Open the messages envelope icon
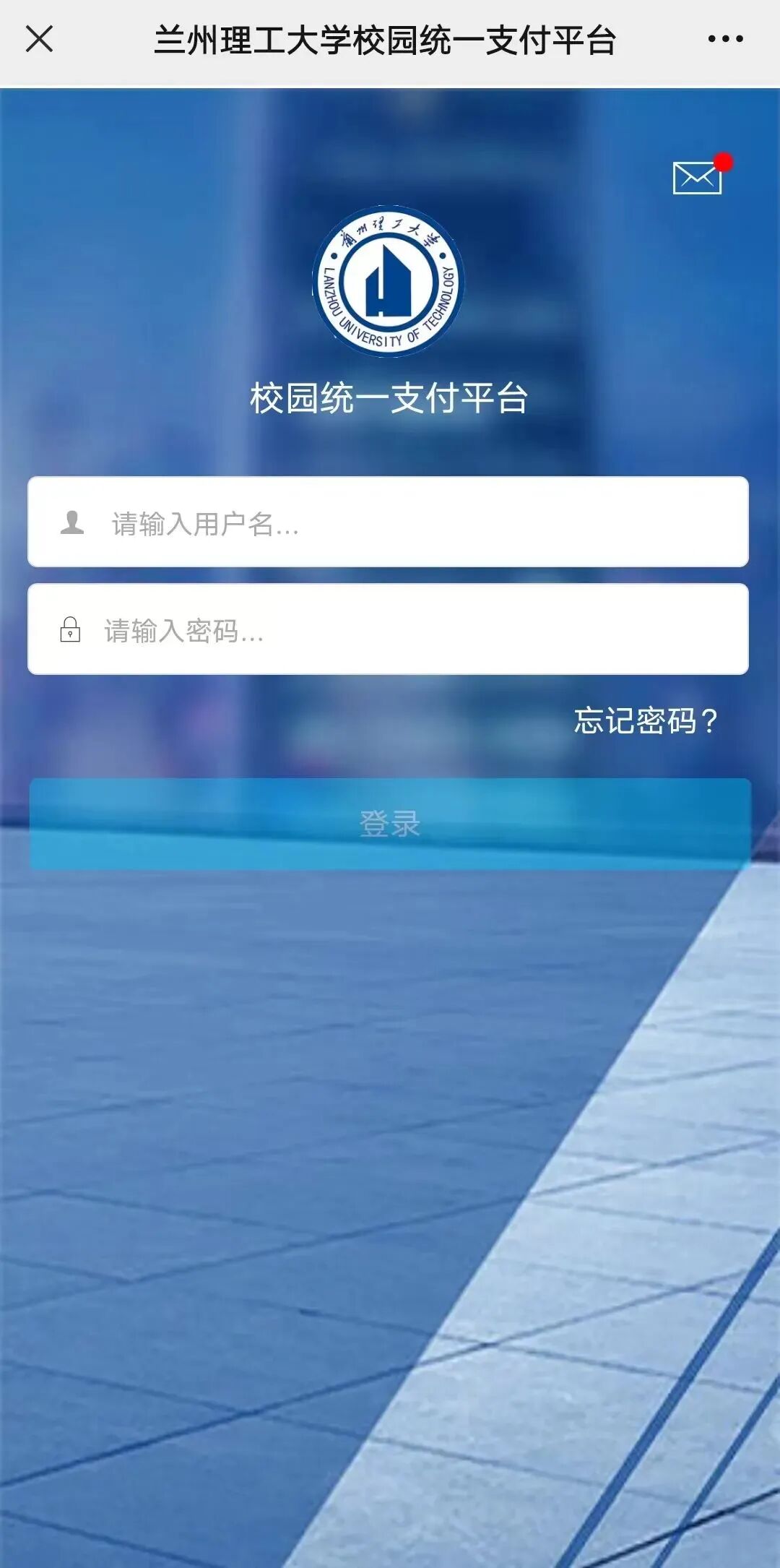Image resolution: width=780 pixels, height=1568 pixels. [x=697, y=178]
